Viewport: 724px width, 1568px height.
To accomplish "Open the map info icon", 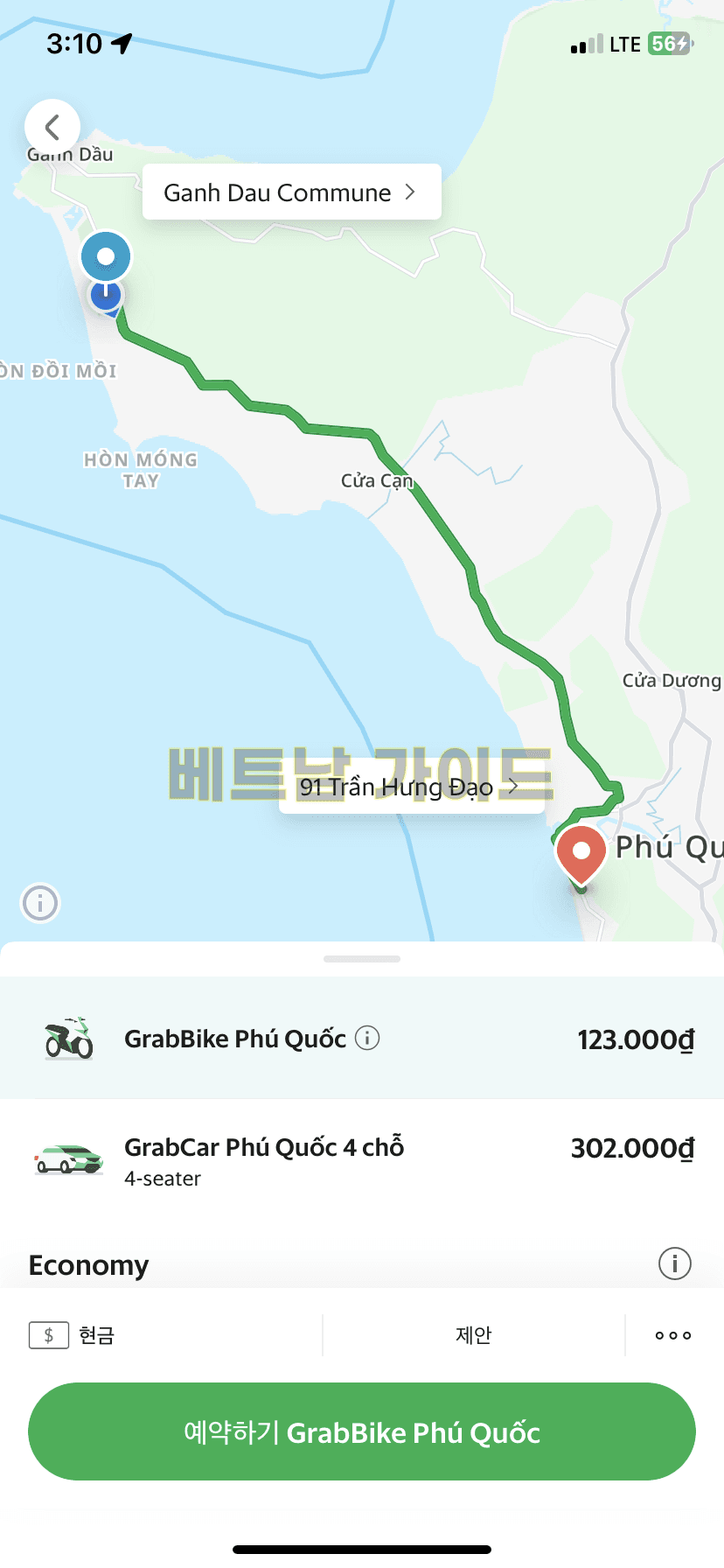I will tap(40, 902).
